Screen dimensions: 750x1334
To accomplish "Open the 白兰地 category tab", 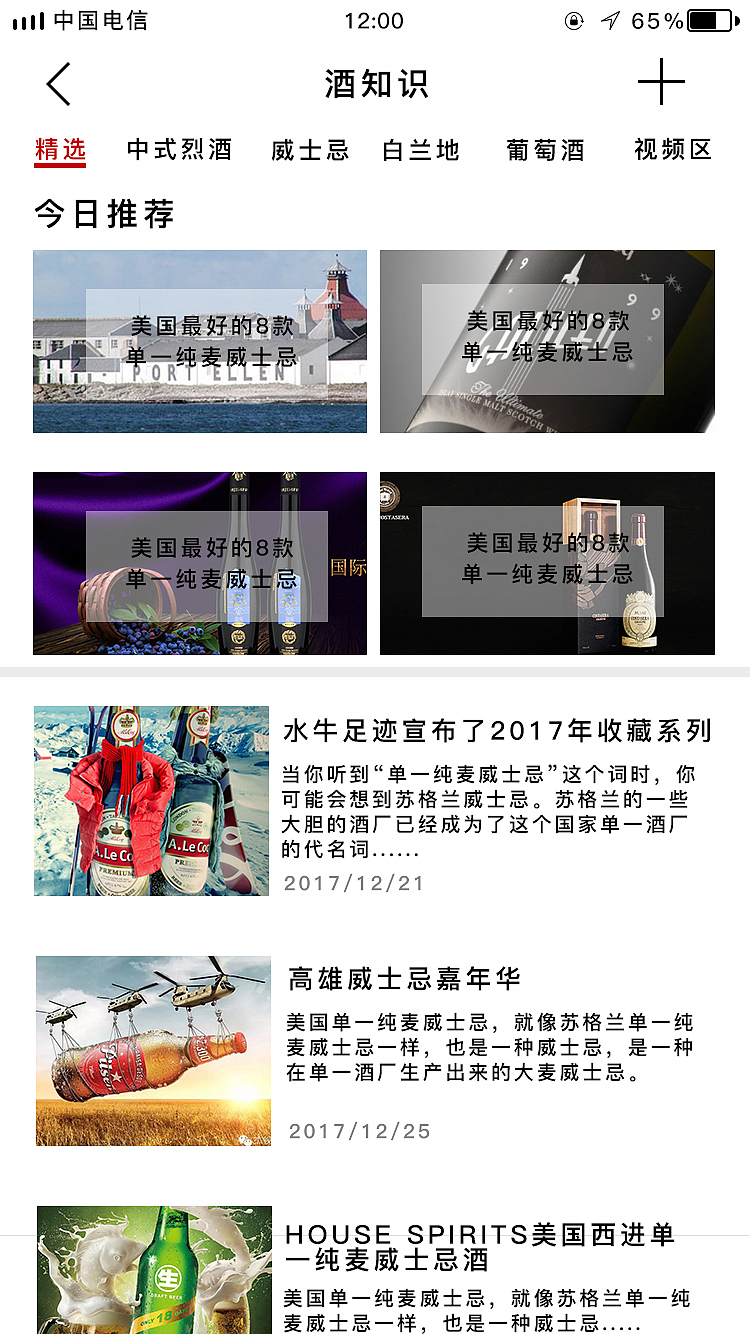I will pyautogui.click(x=420, y=150).
